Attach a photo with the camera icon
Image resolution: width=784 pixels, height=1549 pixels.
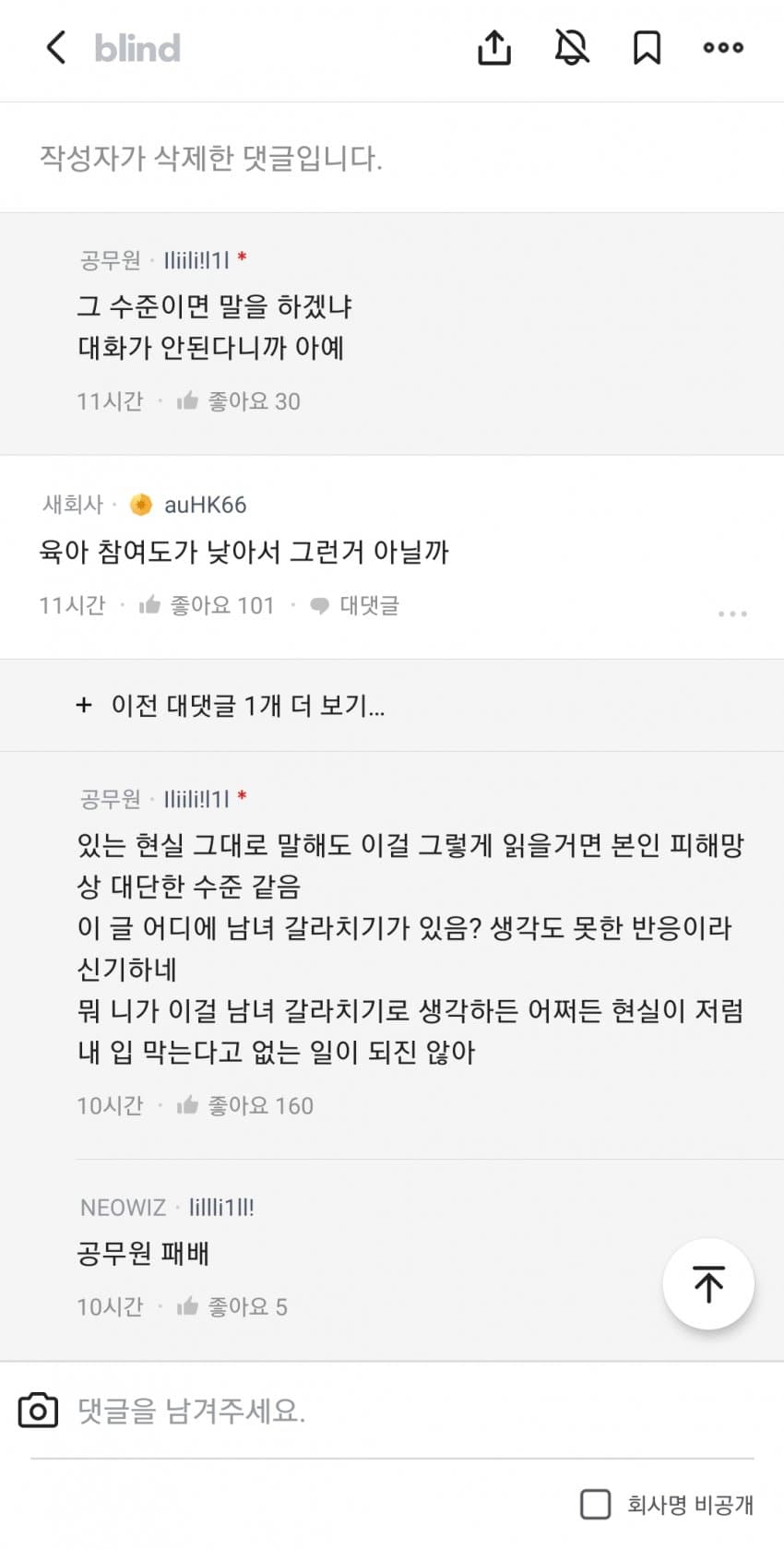tap(39, 1411)
